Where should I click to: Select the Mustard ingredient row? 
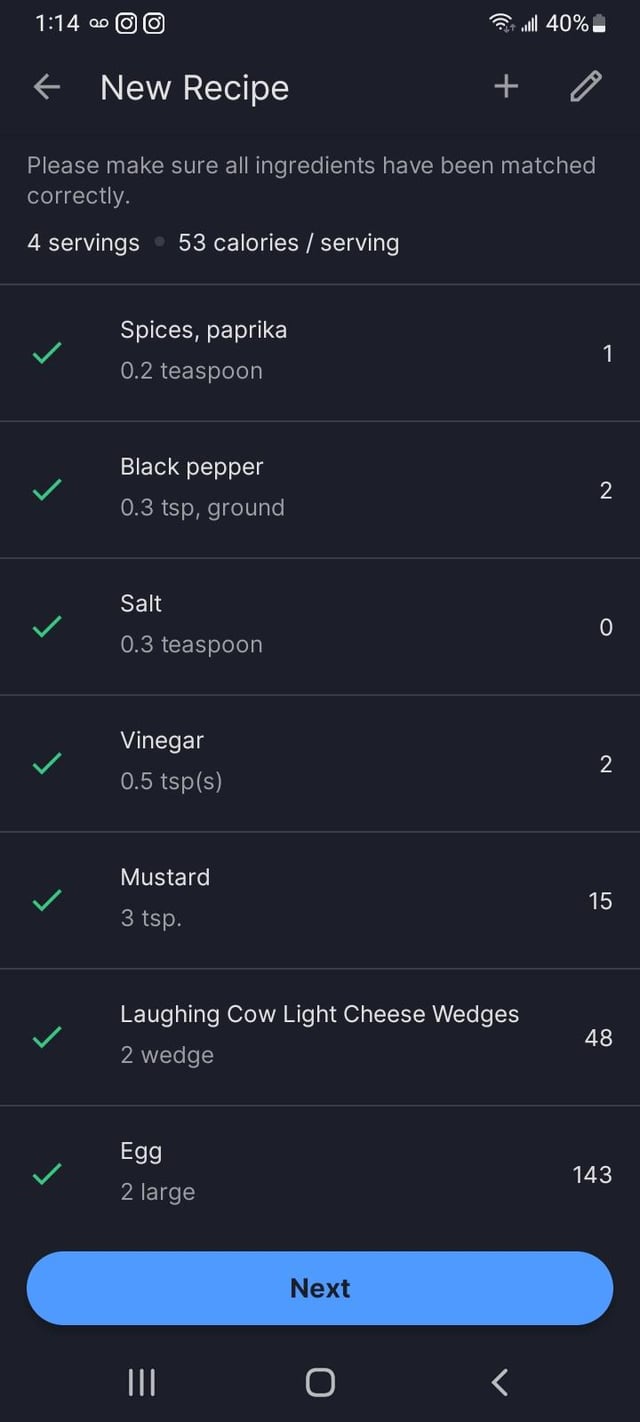pos(320,900)
